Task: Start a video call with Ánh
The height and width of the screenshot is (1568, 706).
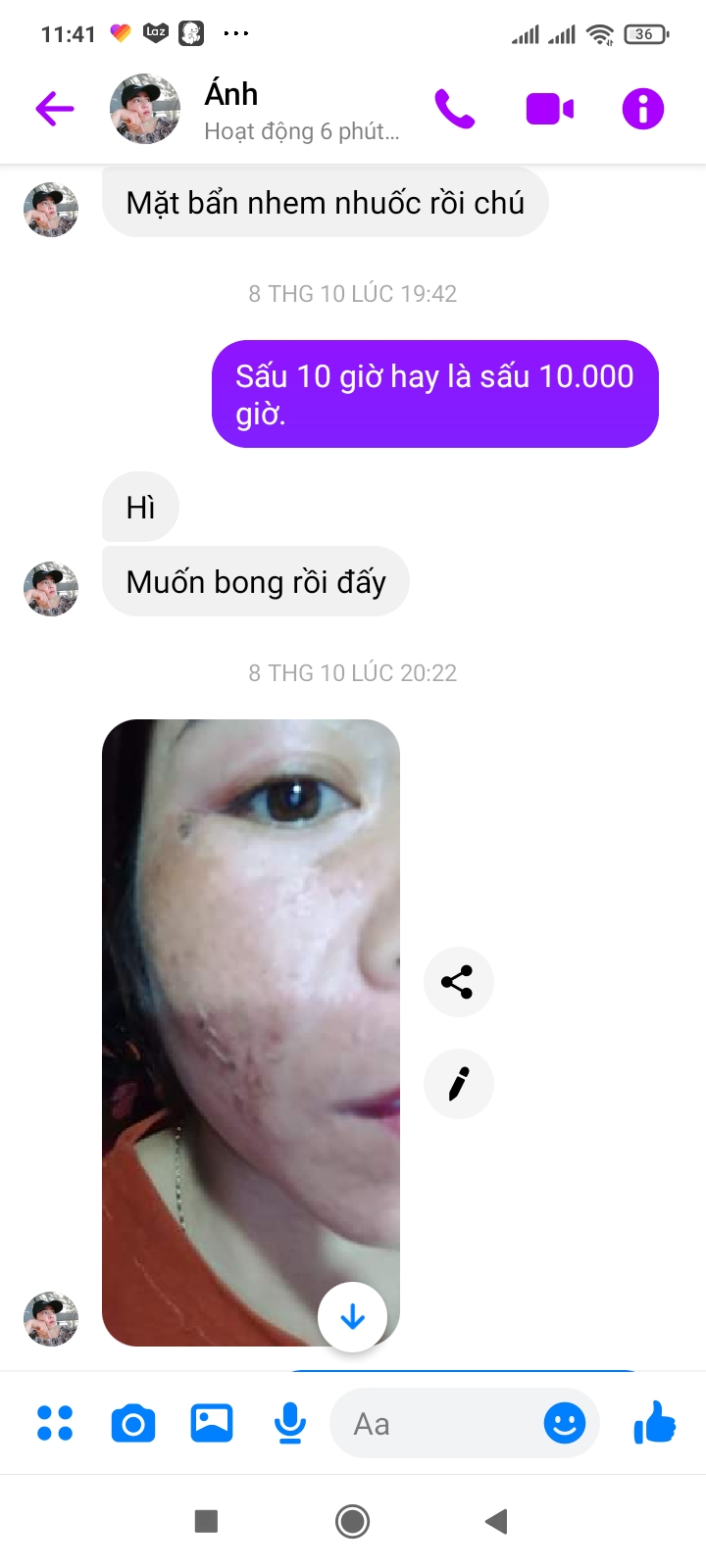Action: pos(549,109)
